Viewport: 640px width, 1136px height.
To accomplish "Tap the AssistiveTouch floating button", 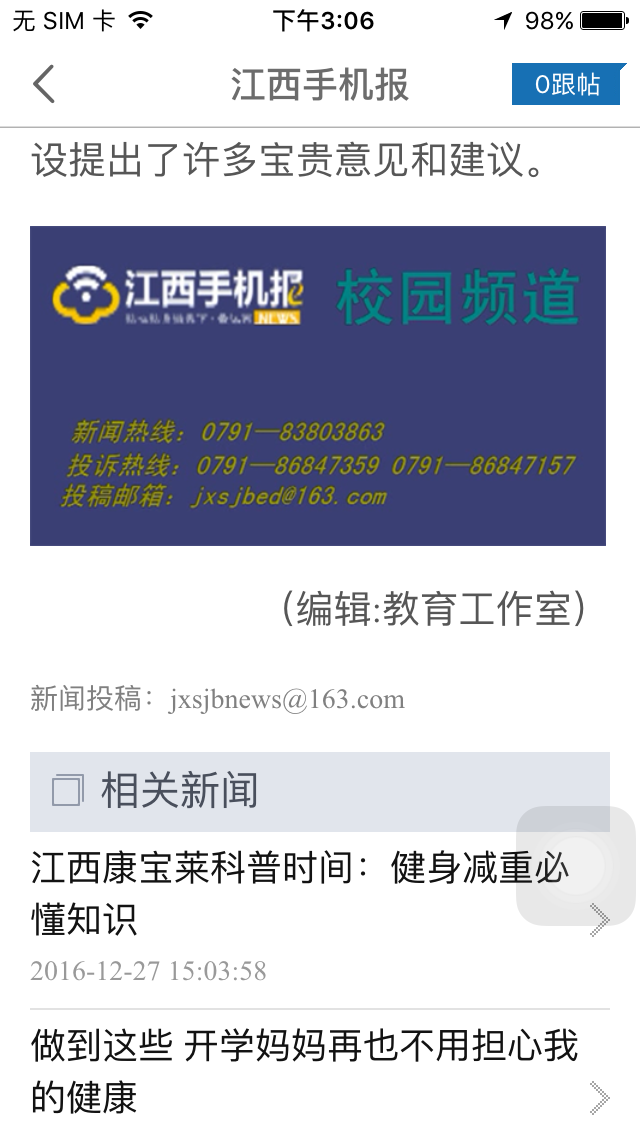I will [575, 866].
